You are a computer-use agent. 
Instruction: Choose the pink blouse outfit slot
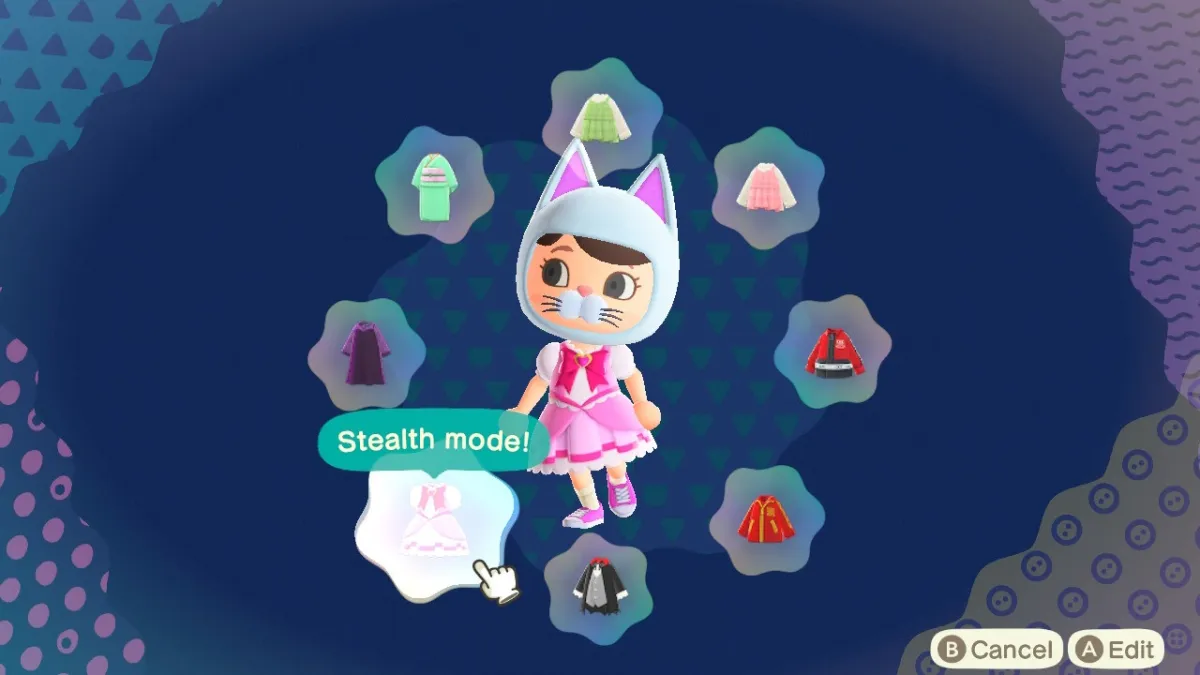coord(765,186)
